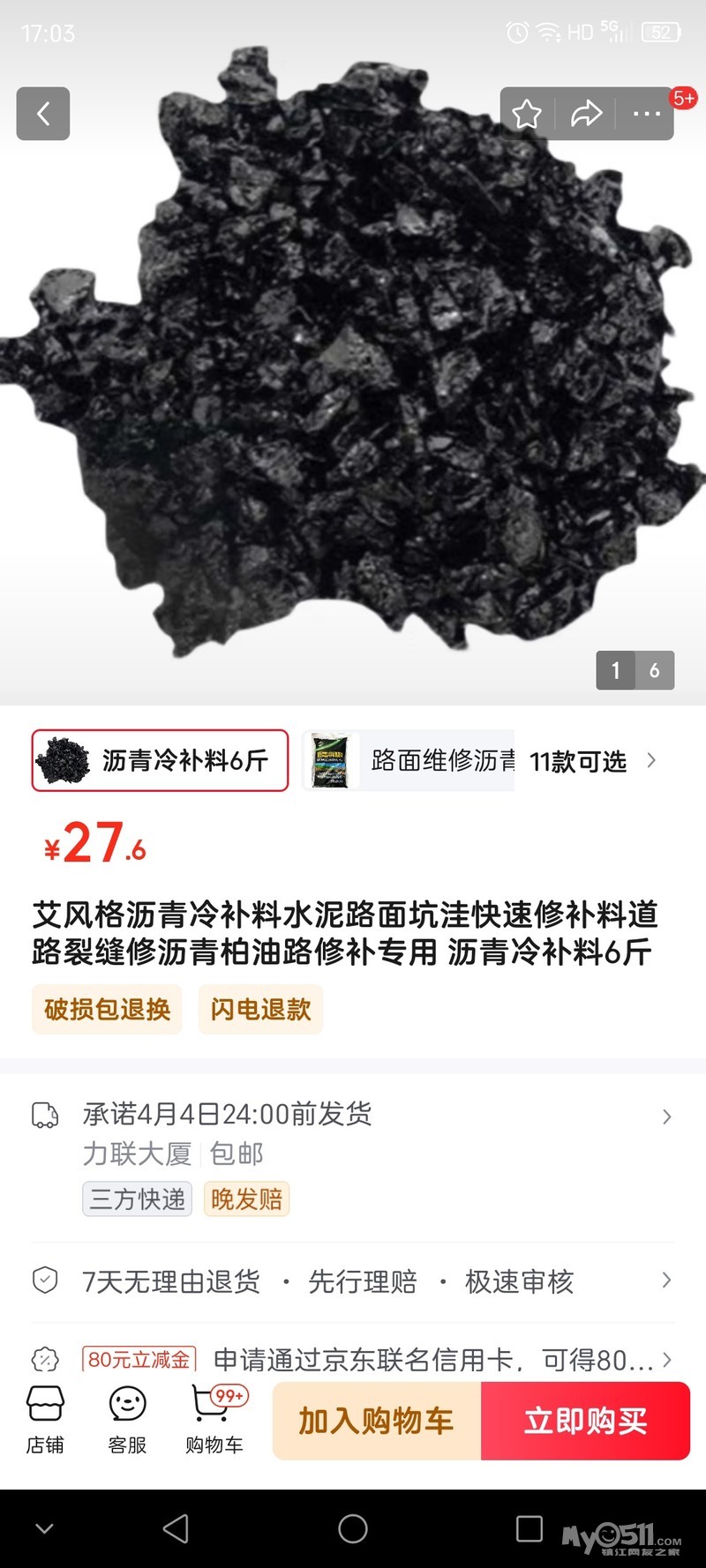Go back using the top-left arrow
Screen dimensions: 706x1568
click(x=42, y=114)
